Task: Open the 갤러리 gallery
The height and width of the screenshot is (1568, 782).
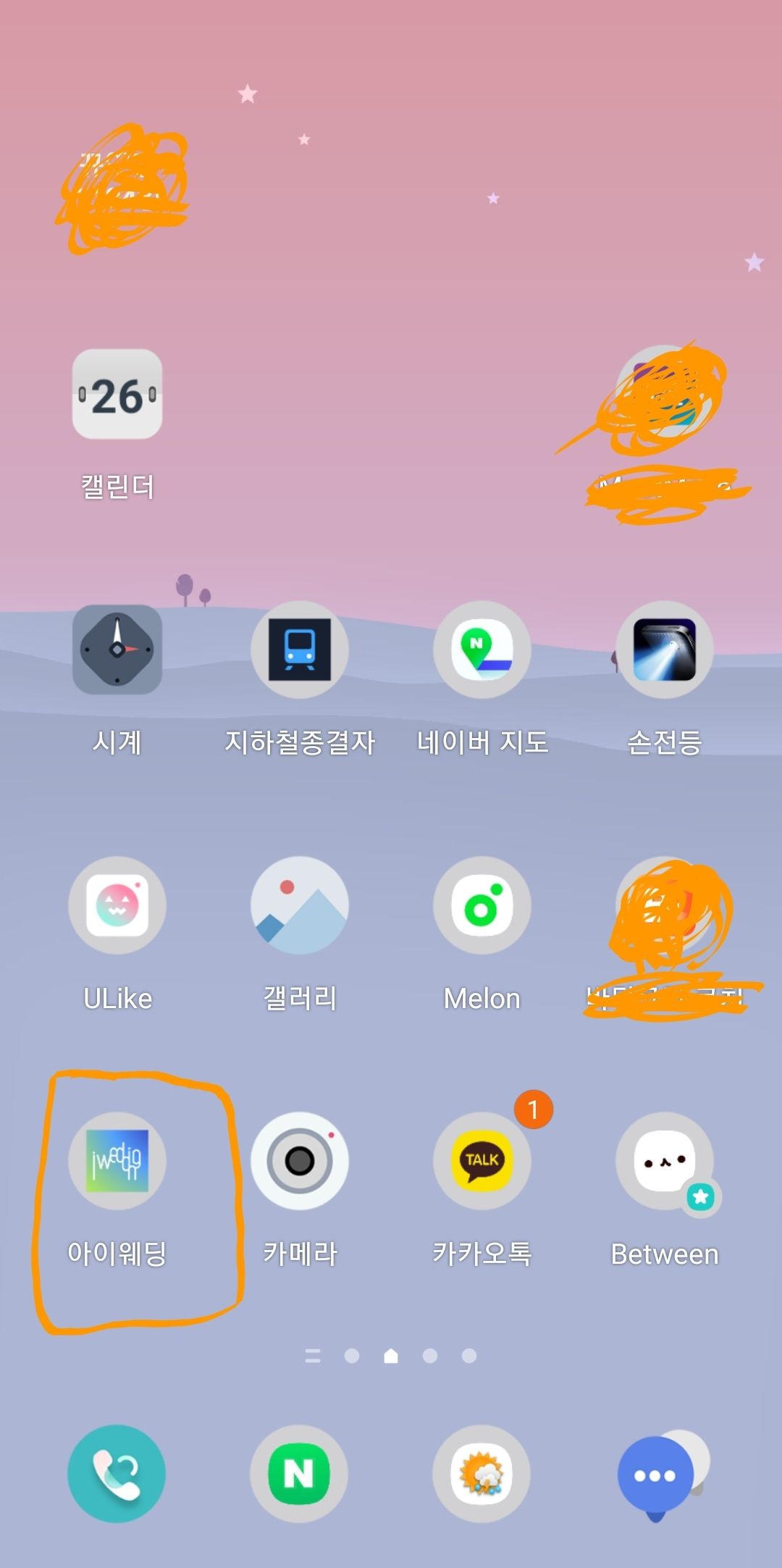Action: pyautogui.click(x=300, y=905)
